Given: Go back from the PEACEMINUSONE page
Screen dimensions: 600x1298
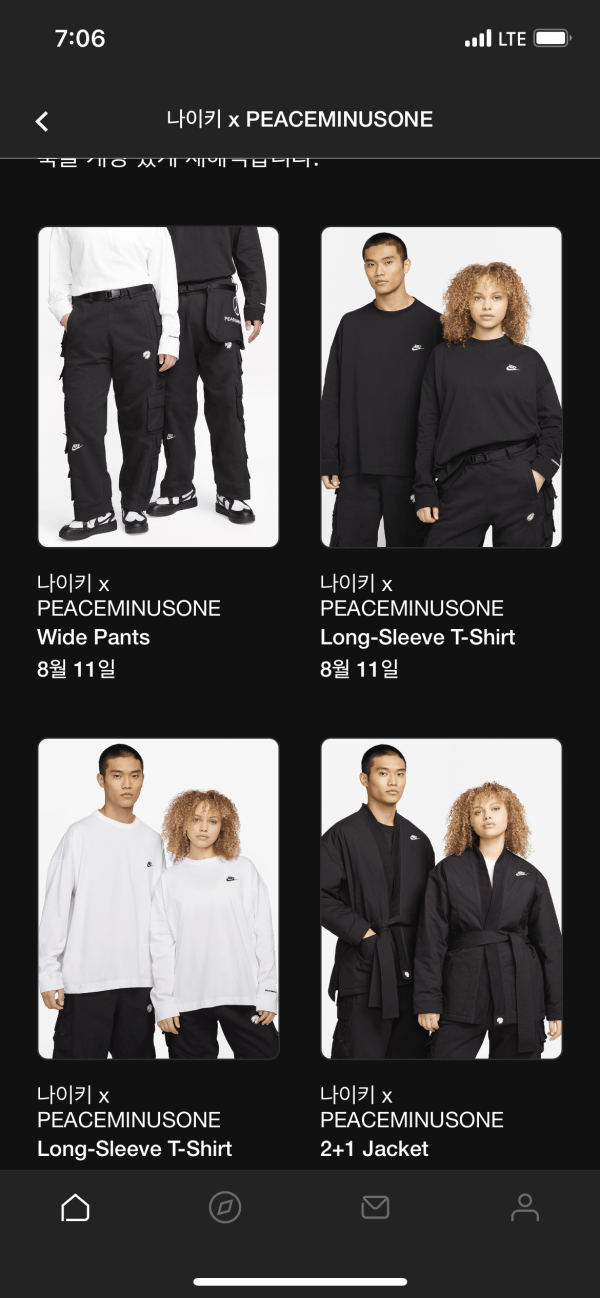Looking at the screenshot, I should coord(42,121).
